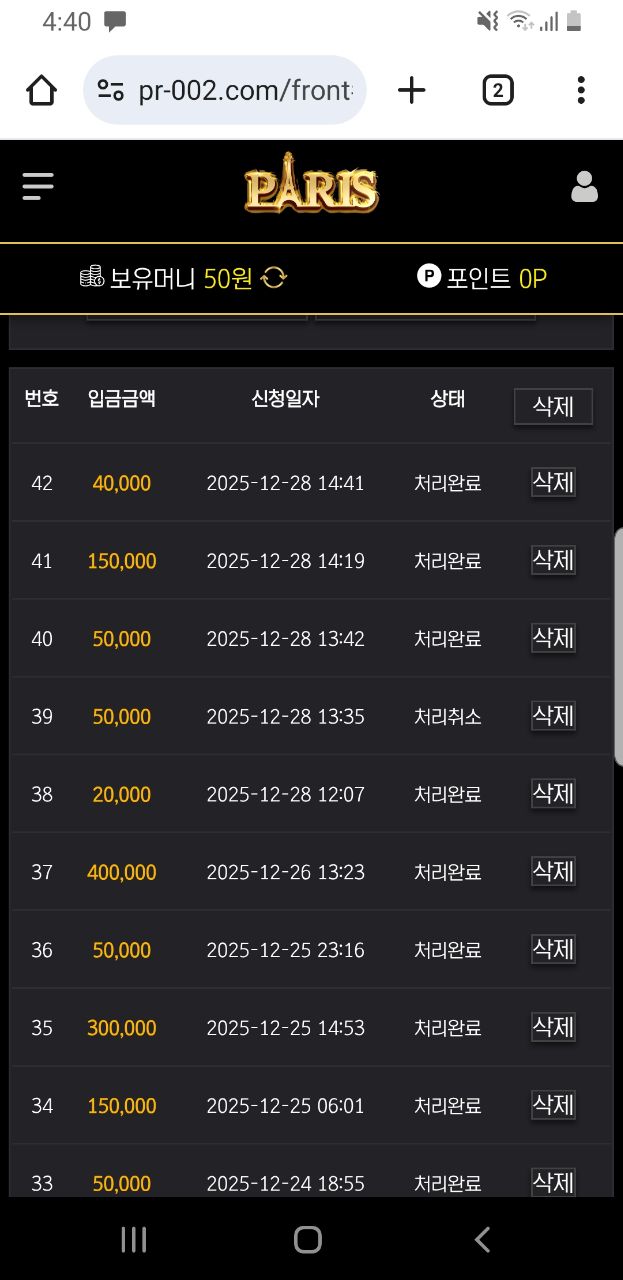The height and width of the screenshot is (1280, 623).
Task: Delete cancelled deposit record number 39
Action: (553, 716)
